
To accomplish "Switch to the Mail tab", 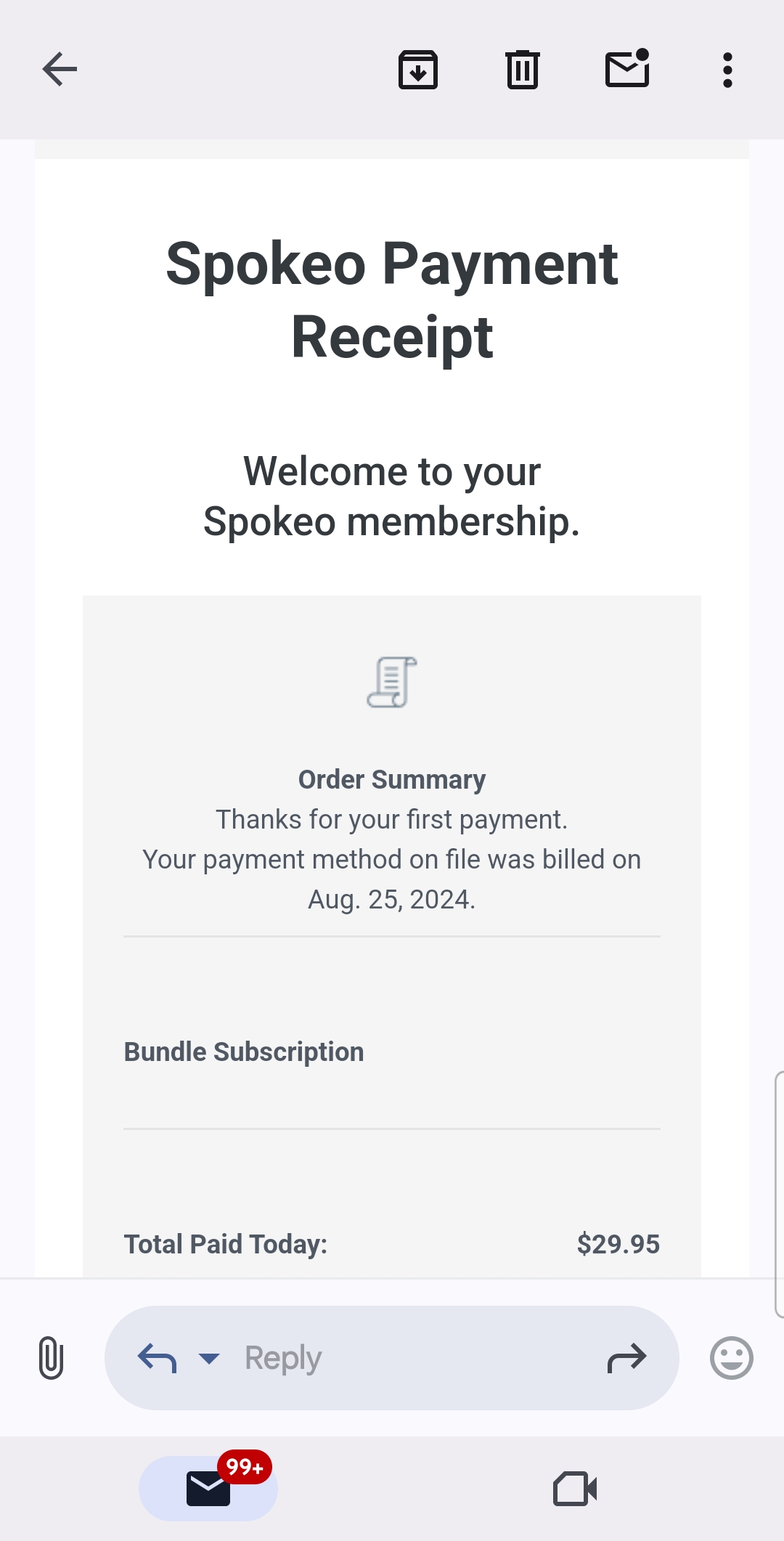I will tap(208, 1487).
